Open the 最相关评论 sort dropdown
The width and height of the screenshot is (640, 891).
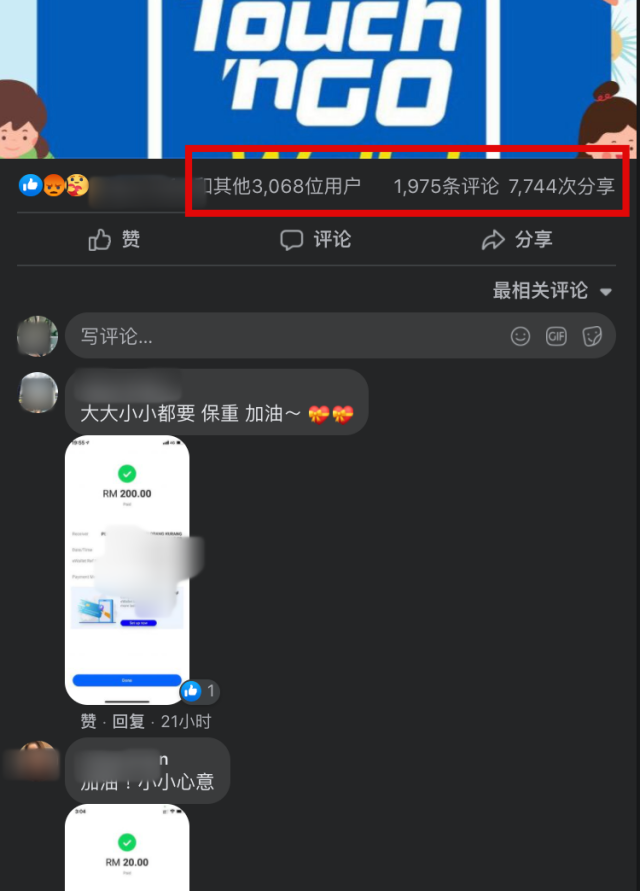[x=551, y=291]
